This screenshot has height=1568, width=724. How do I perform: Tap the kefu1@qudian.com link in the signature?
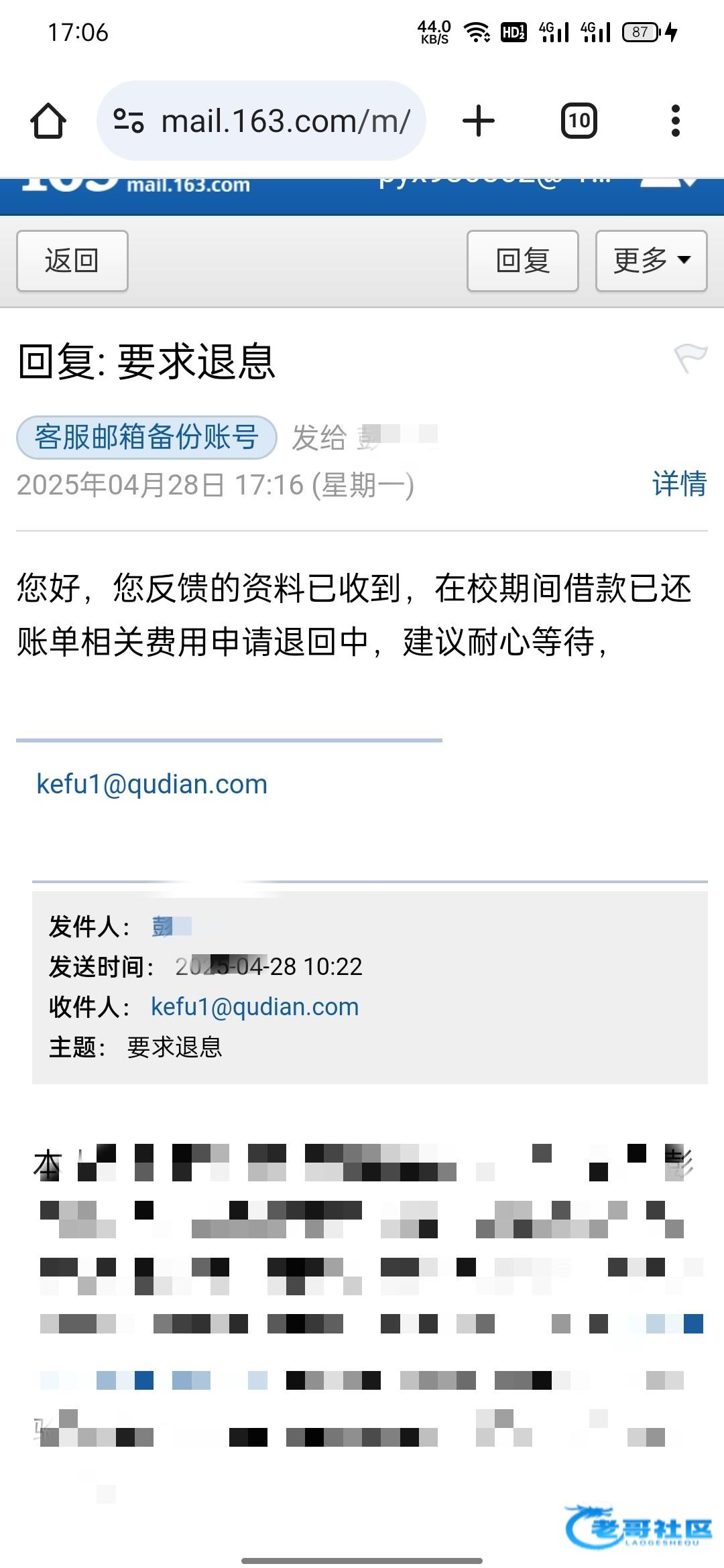[x=152, y=784]
